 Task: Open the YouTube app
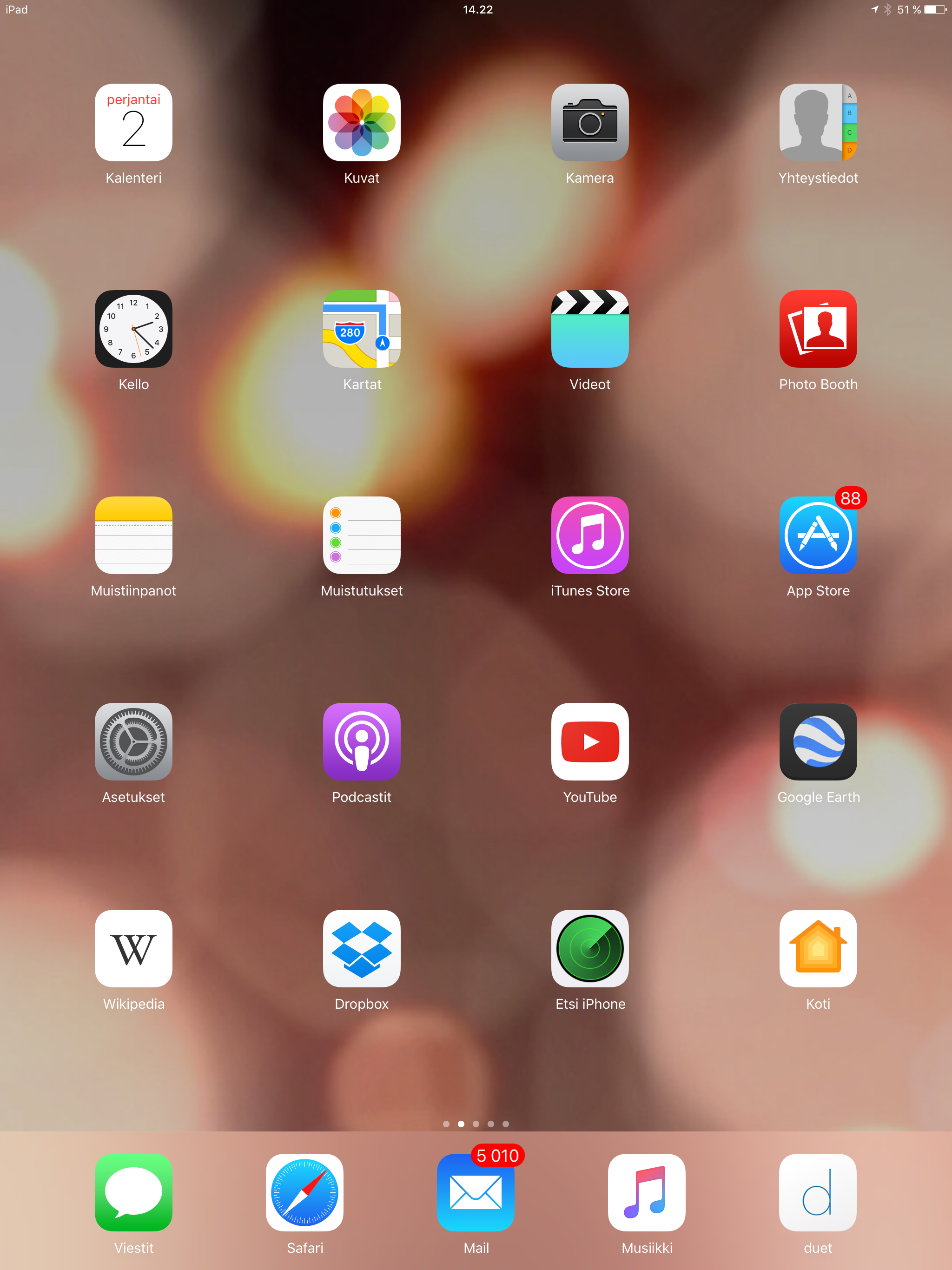point(590,742)
